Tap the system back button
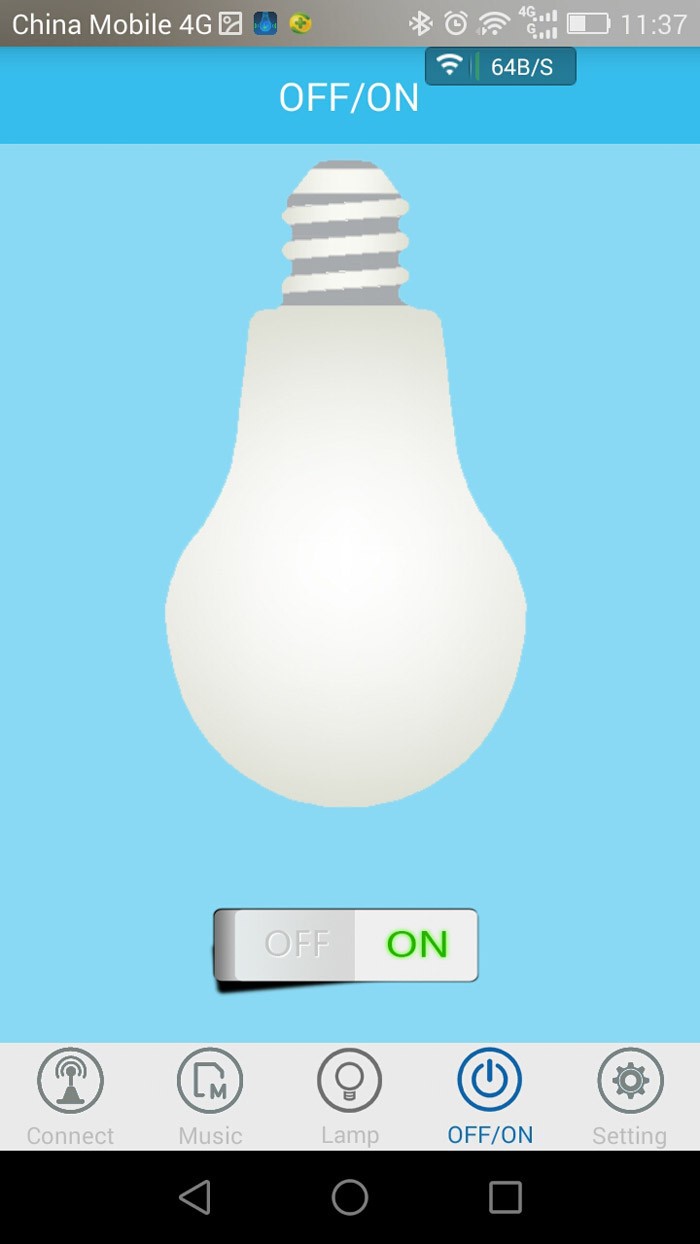700x1244 pixels. pos(195,1197)
